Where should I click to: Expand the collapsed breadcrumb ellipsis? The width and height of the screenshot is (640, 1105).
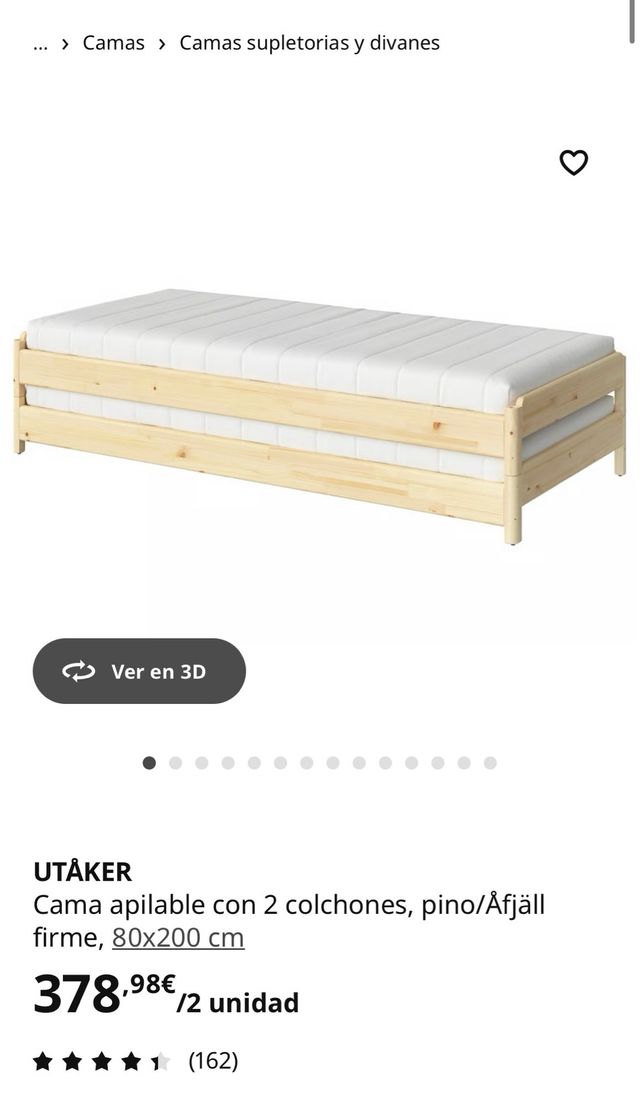pos(41,43)
